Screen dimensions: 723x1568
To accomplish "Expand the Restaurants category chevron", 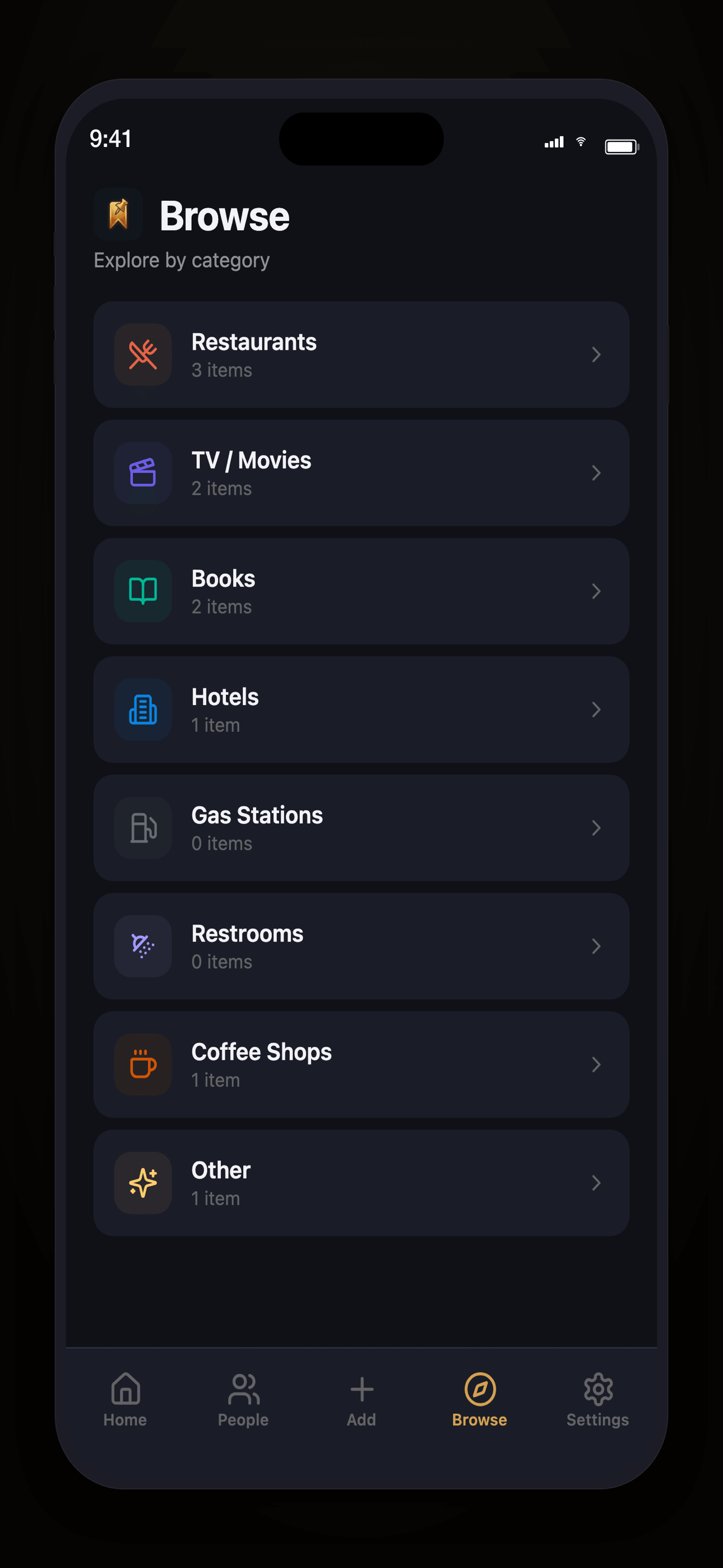I will coord(596,355).
